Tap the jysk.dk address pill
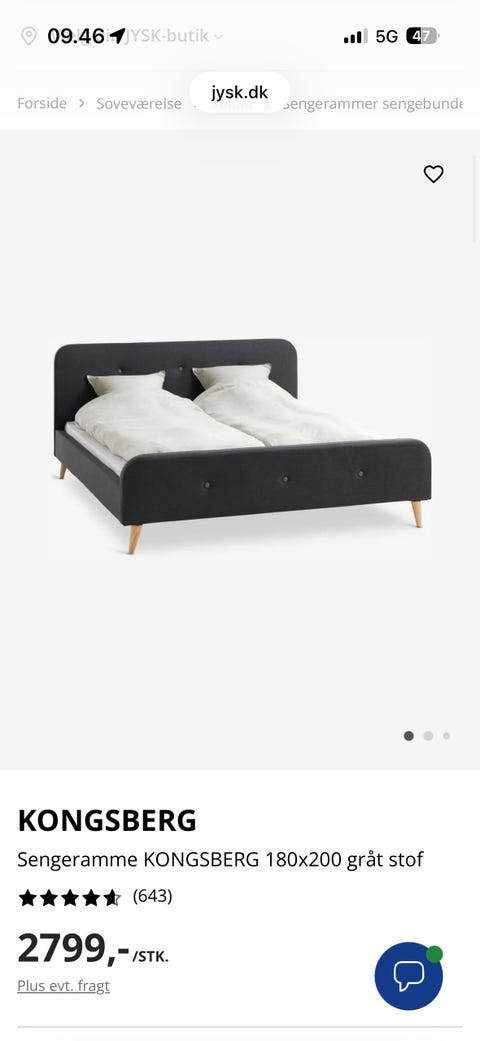Viewport: 480px width, 1041px height. tap(240, 92)
